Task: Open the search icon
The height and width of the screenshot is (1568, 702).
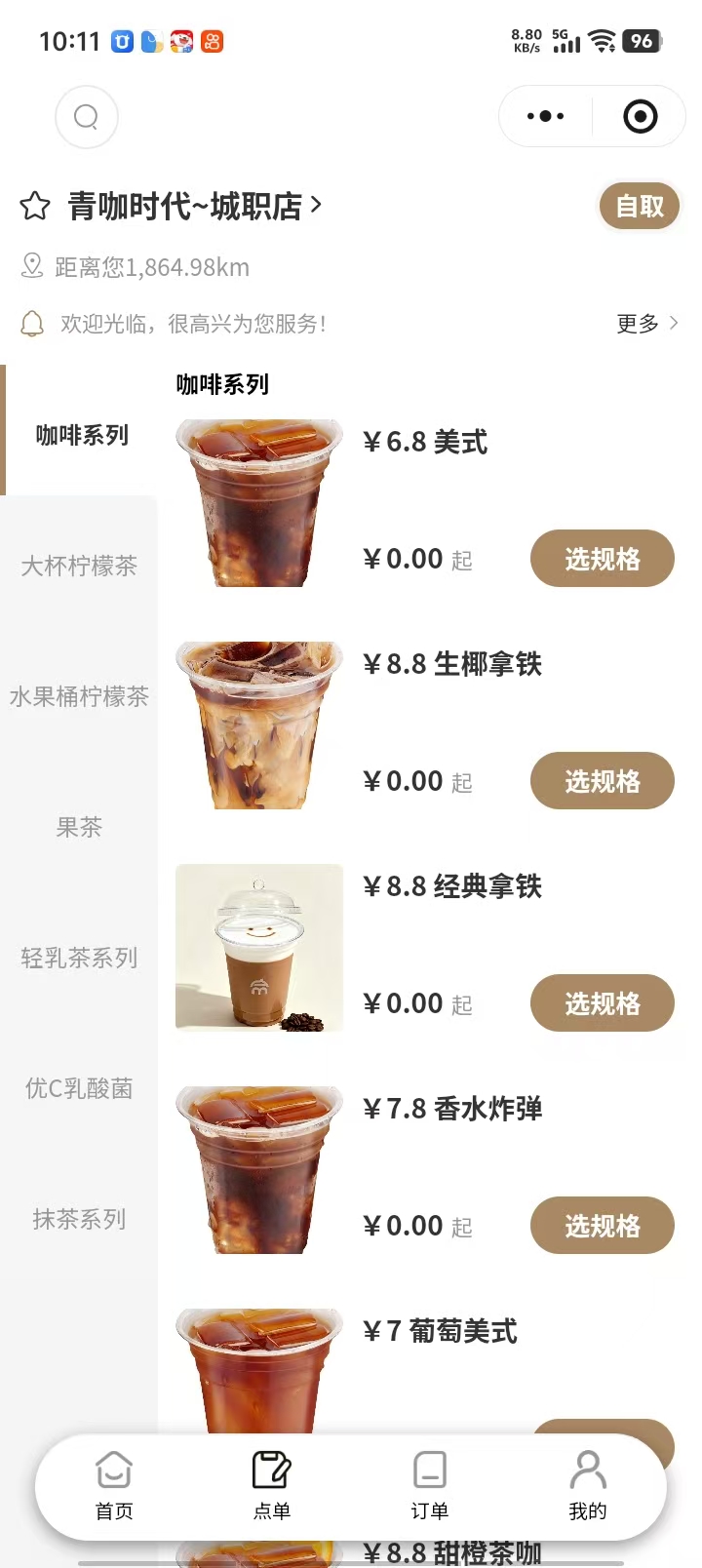Action: pos(87,117)
